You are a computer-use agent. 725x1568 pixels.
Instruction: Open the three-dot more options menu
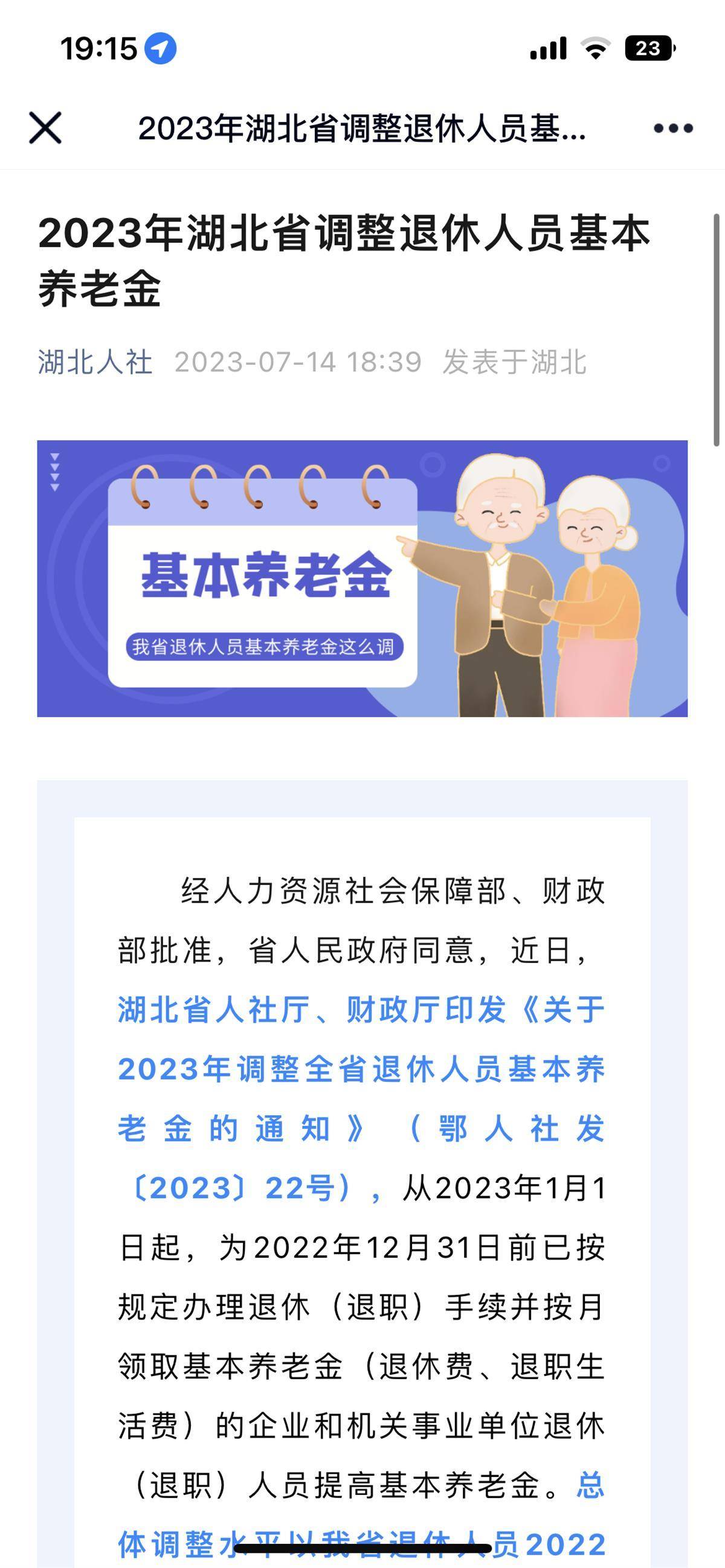coord(673,128)
